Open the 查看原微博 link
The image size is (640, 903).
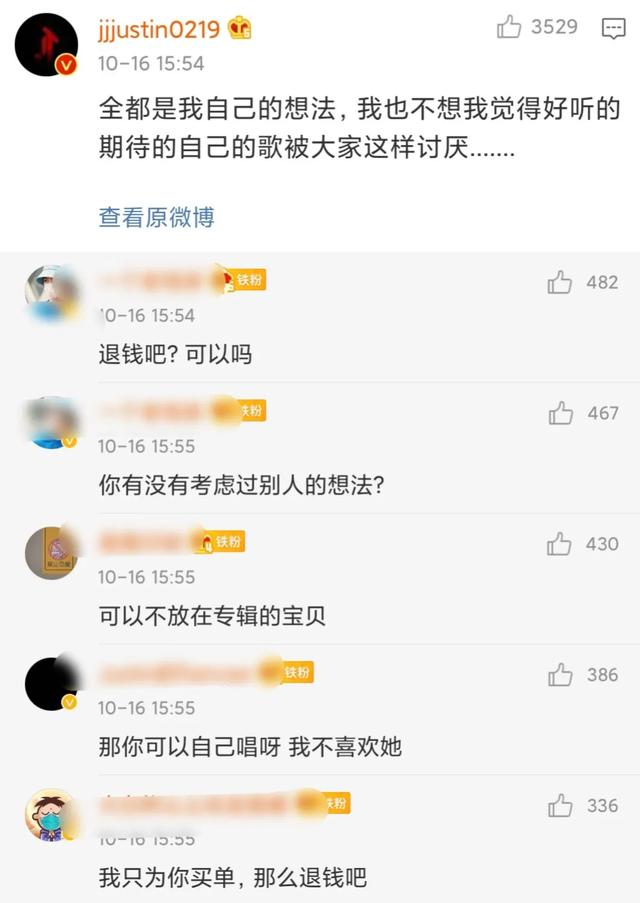click(x=156, y=217)
